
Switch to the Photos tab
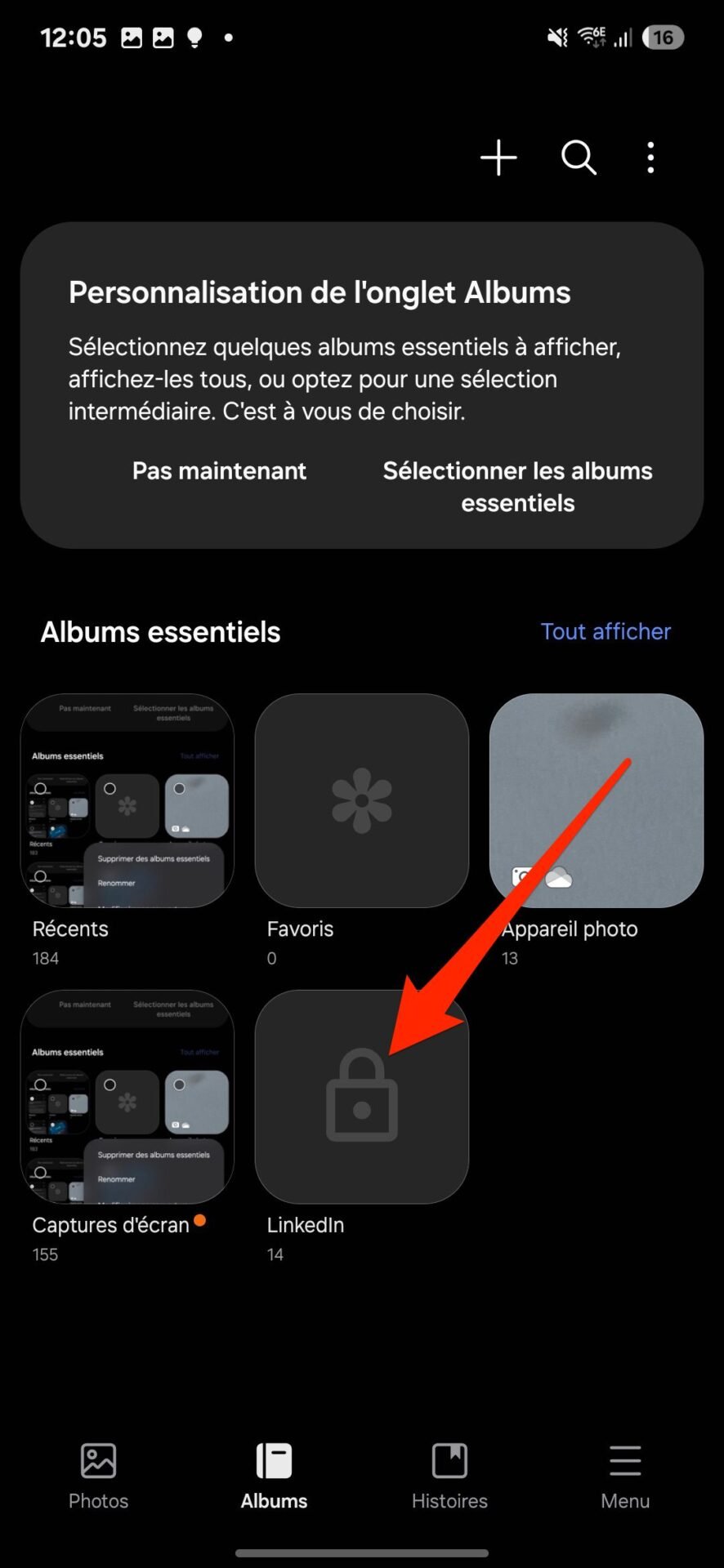[x=99, y=1477]
